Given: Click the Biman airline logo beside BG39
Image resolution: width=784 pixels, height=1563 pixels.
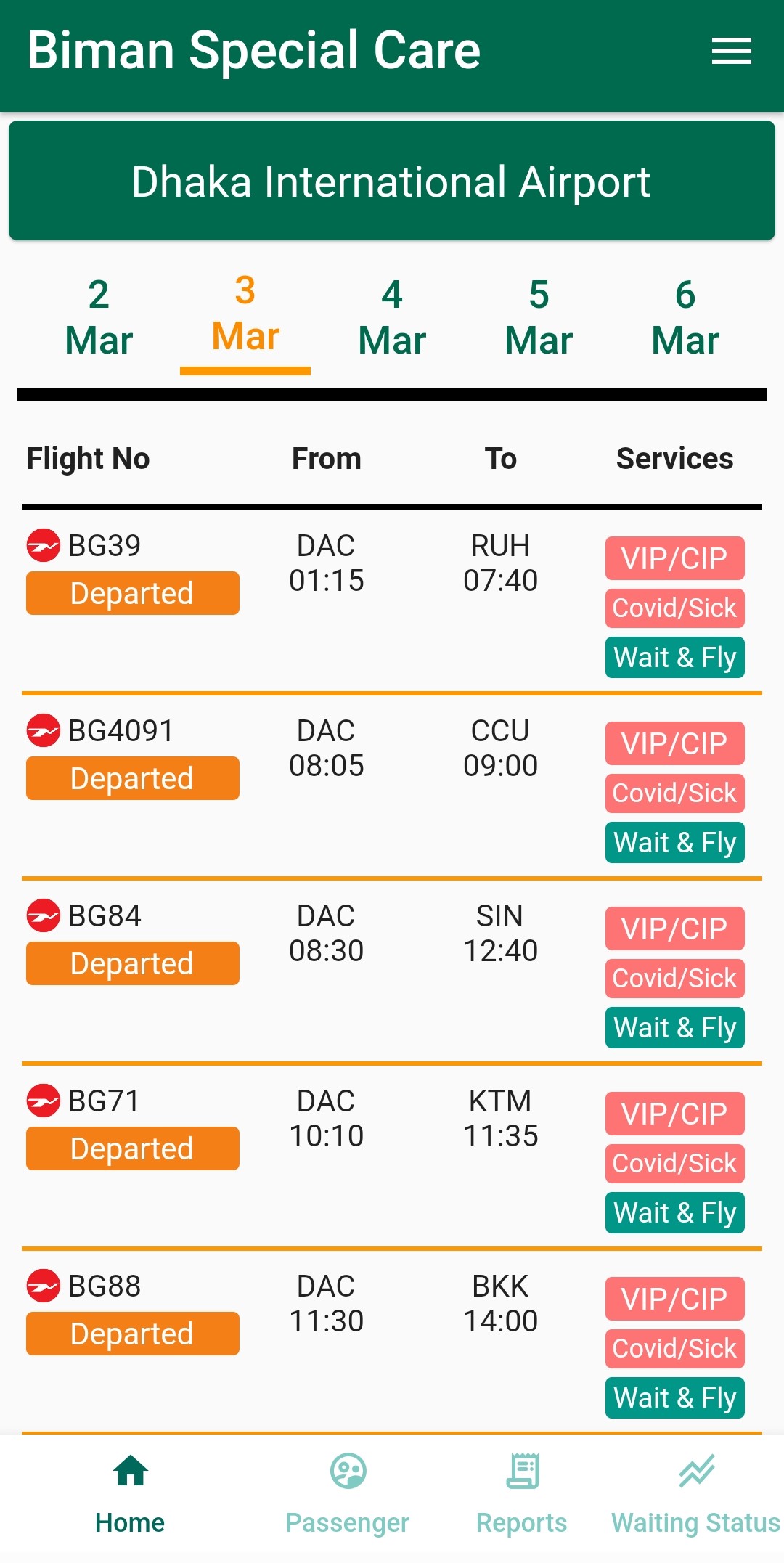Looking at the screenshot, I should [44, 545].
